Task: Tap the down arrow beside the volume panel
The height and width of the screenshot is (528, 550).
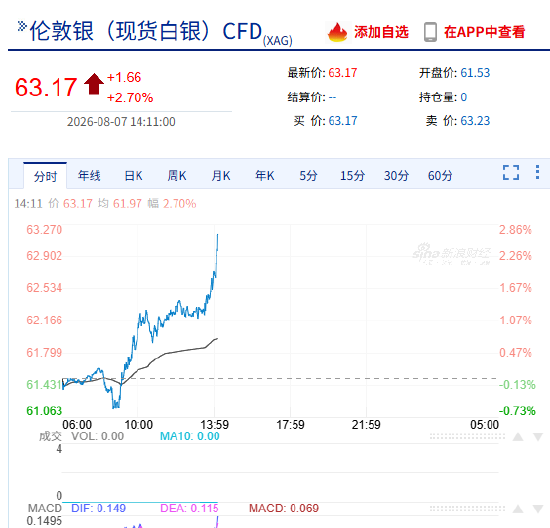Action: (x=538, y=437)
